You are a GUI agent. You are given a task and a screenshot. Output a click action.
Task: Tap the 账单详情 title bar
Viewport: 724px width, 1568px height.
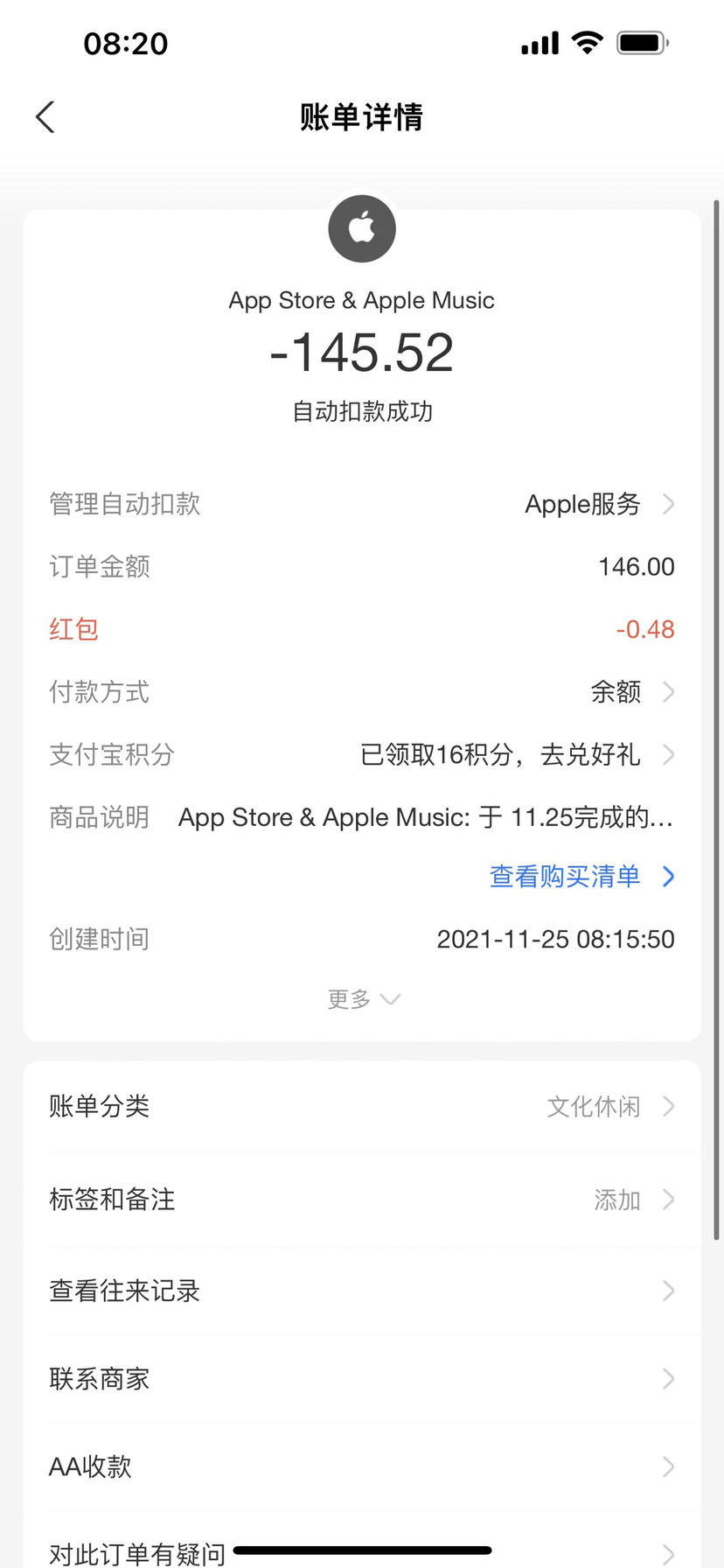click(362, 116)
